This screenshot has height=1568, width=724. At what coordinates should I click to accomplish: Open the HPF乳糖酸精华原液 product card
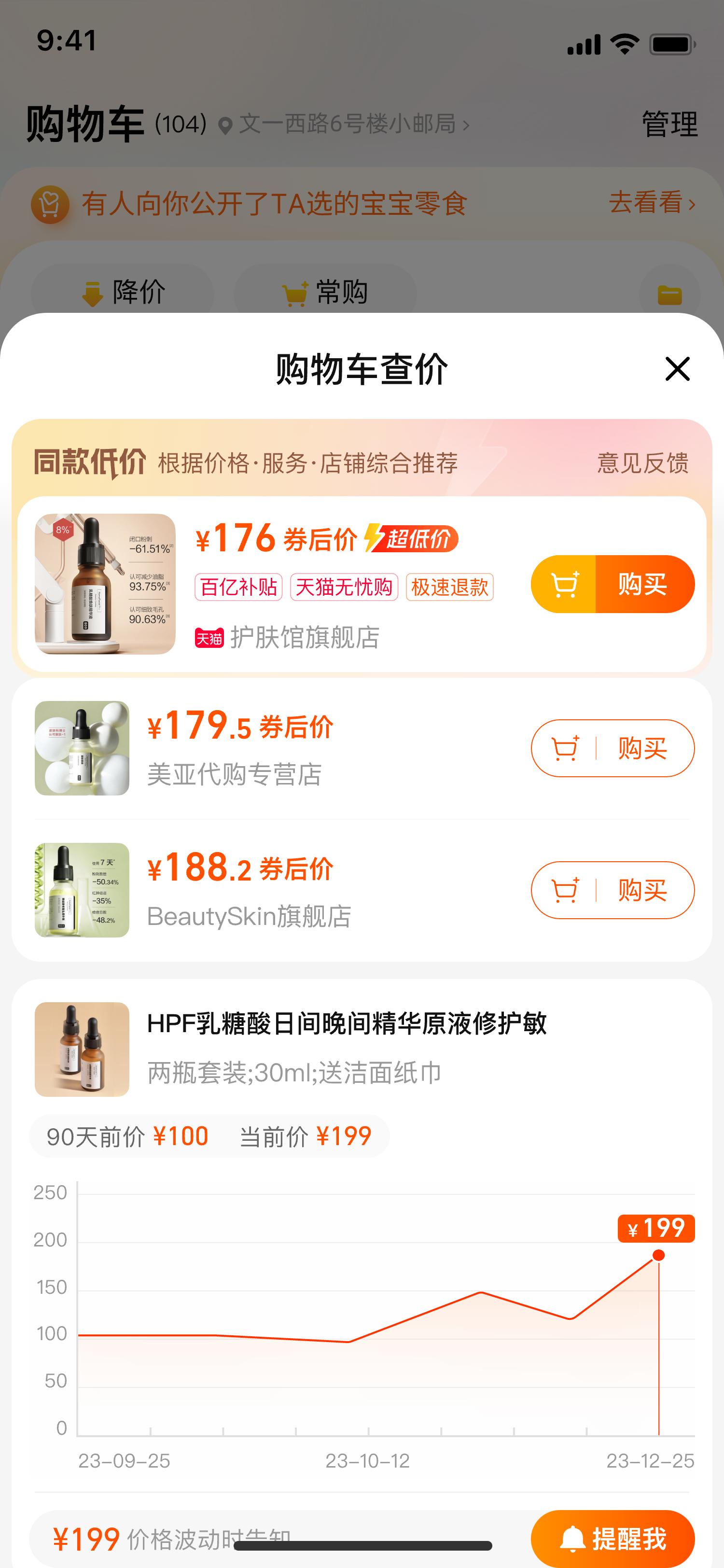(x=362, y=1049)
